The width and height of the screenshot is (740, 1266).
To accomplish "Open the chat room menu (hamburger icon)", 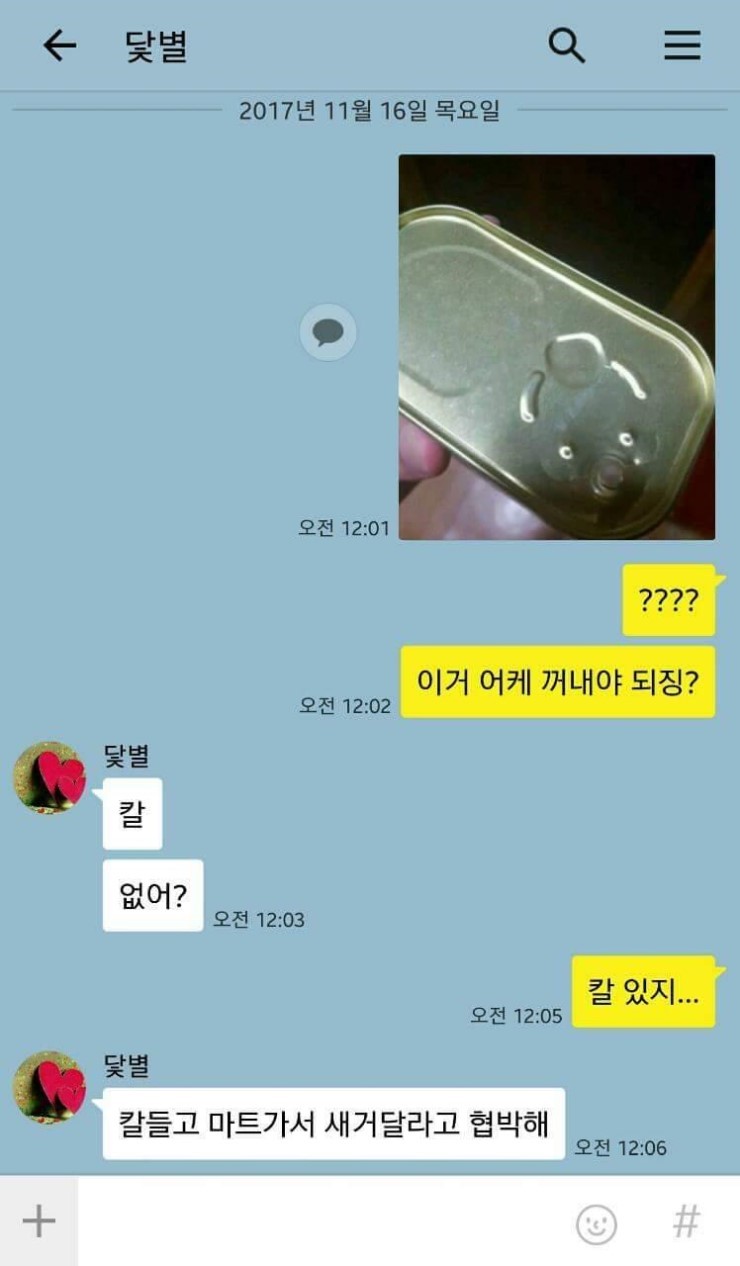I will pos(682,45).
